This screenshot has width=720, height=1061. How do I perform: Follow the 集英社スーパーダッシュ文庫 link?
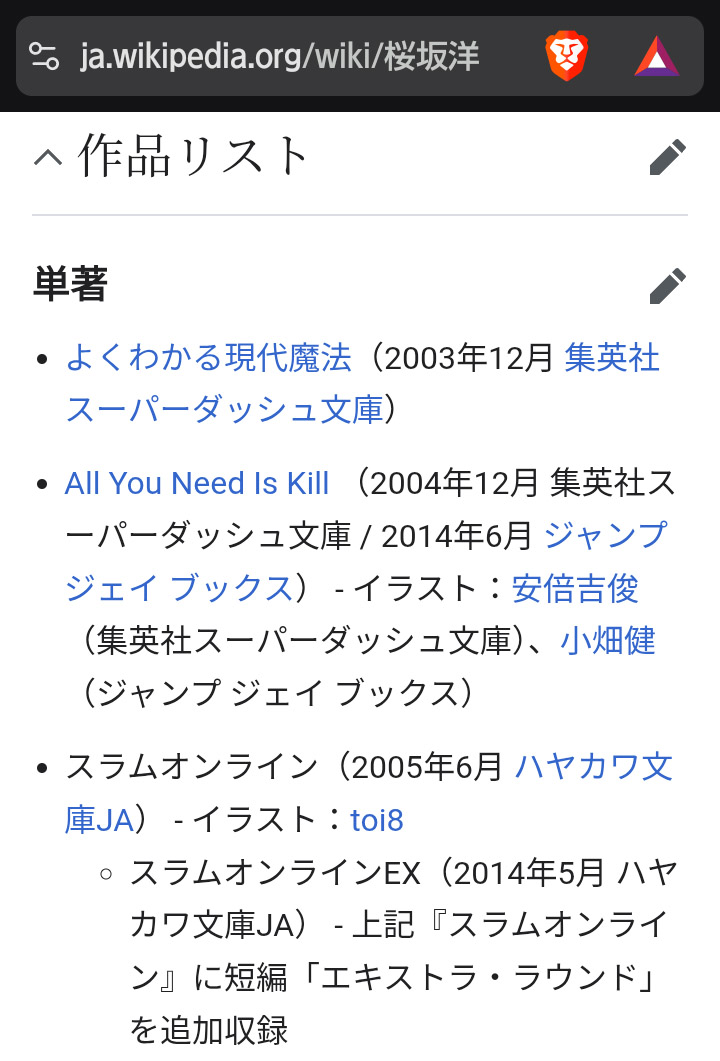tap(224, 409)
